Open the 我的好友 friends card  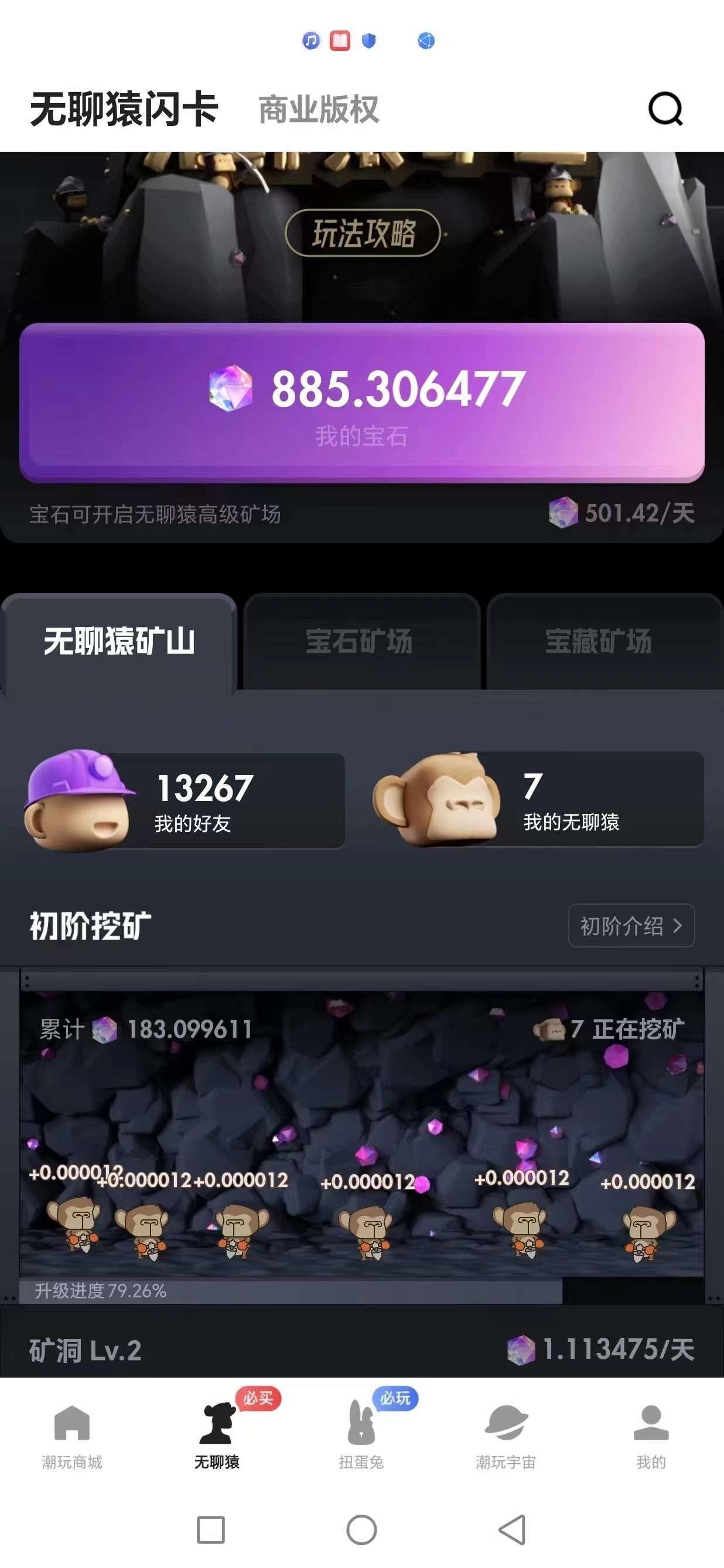185,800
